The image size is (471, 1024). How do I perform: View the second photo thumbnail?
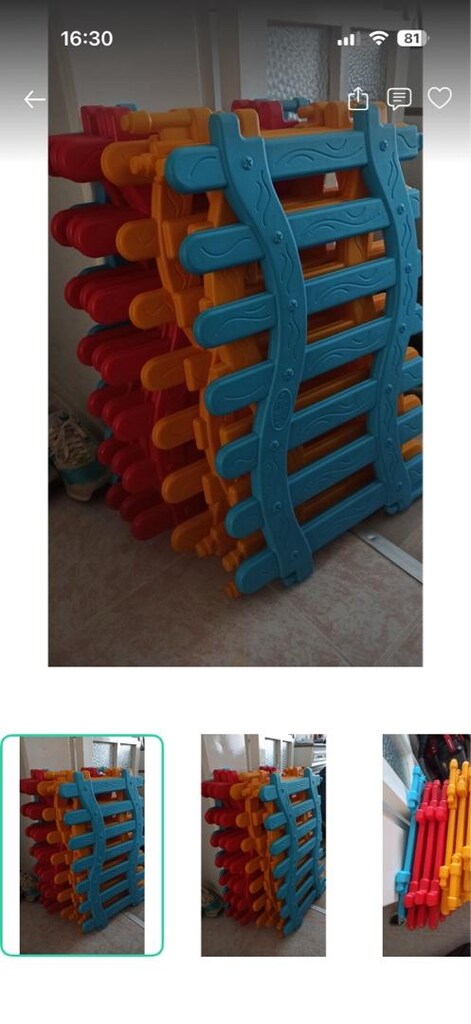pos(263,845)
